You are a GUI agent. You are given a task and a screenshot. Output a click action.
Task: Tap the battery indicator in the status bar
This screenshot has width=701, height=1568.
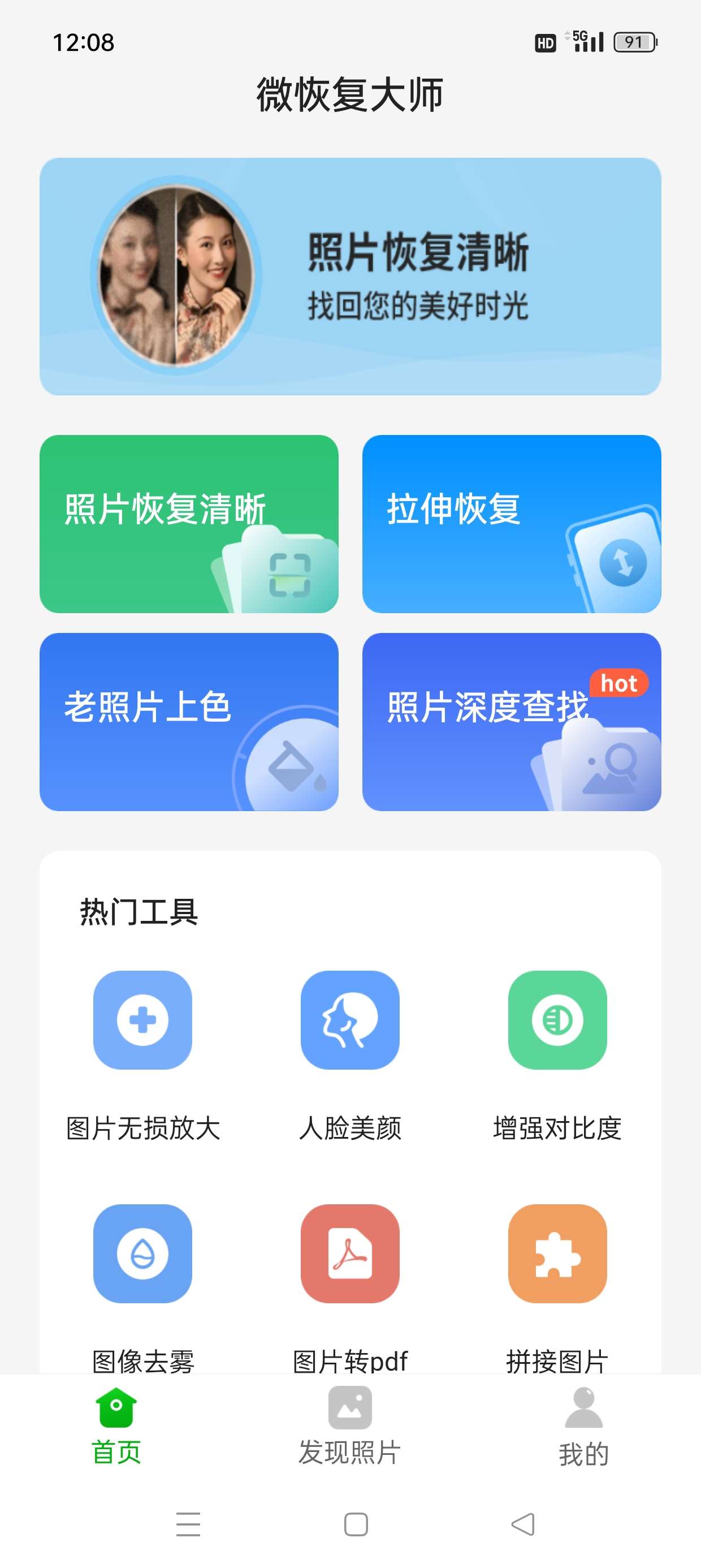(635, 42)
